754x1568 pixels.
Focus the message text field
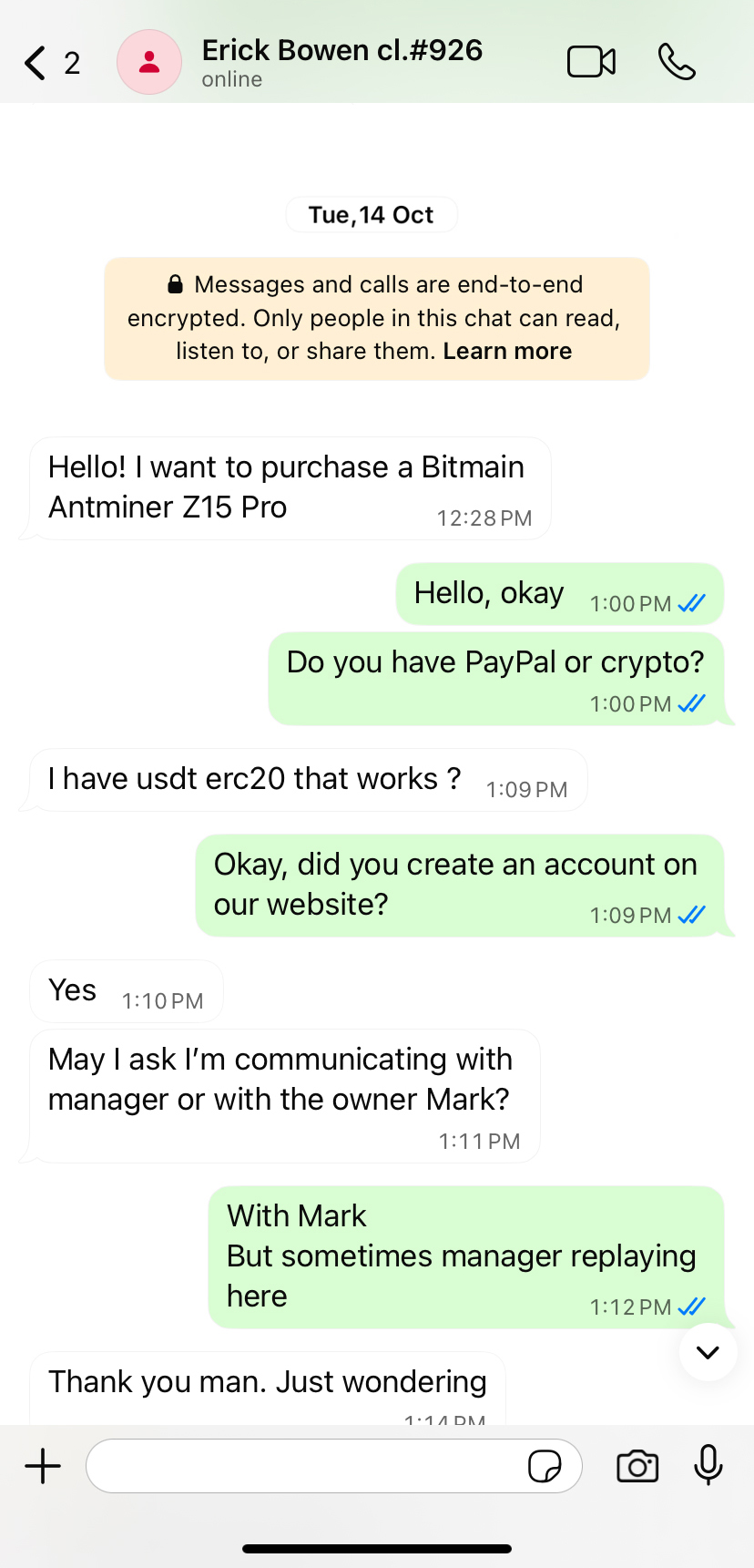tap(305, 1466)
